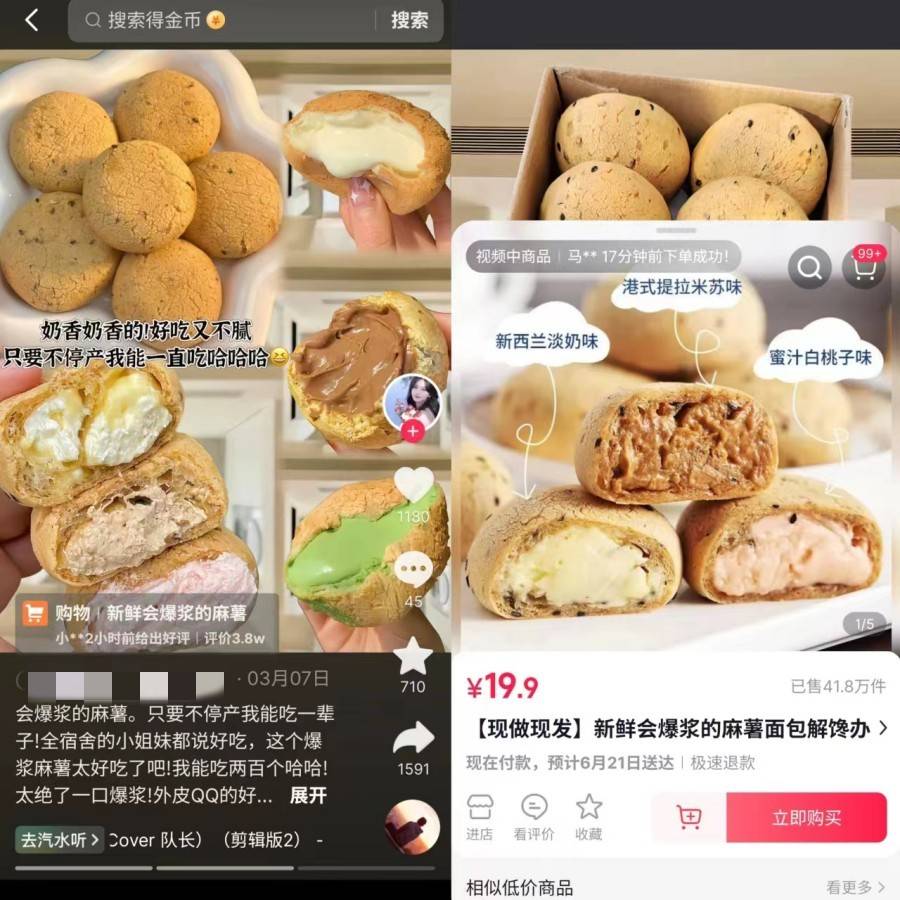The height and width of the screenshot is (900, 900).
Task: Search inside the product popup
Action: [809, 267]
